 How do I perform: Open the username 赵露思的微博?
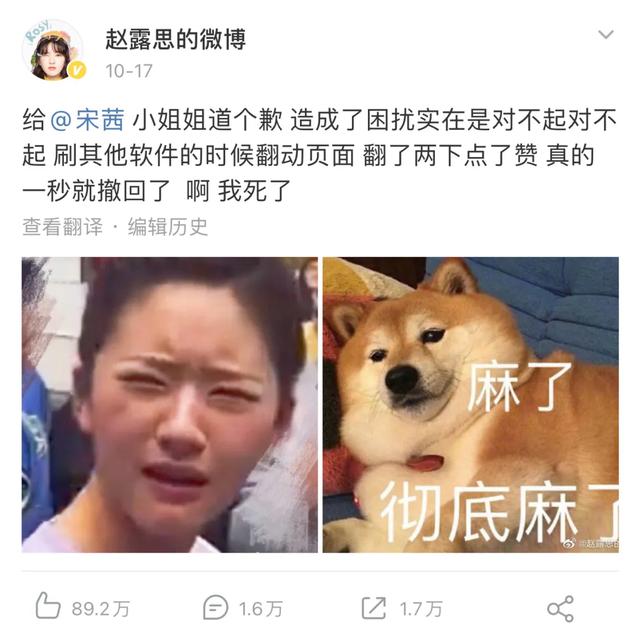(x=175, y=39)
